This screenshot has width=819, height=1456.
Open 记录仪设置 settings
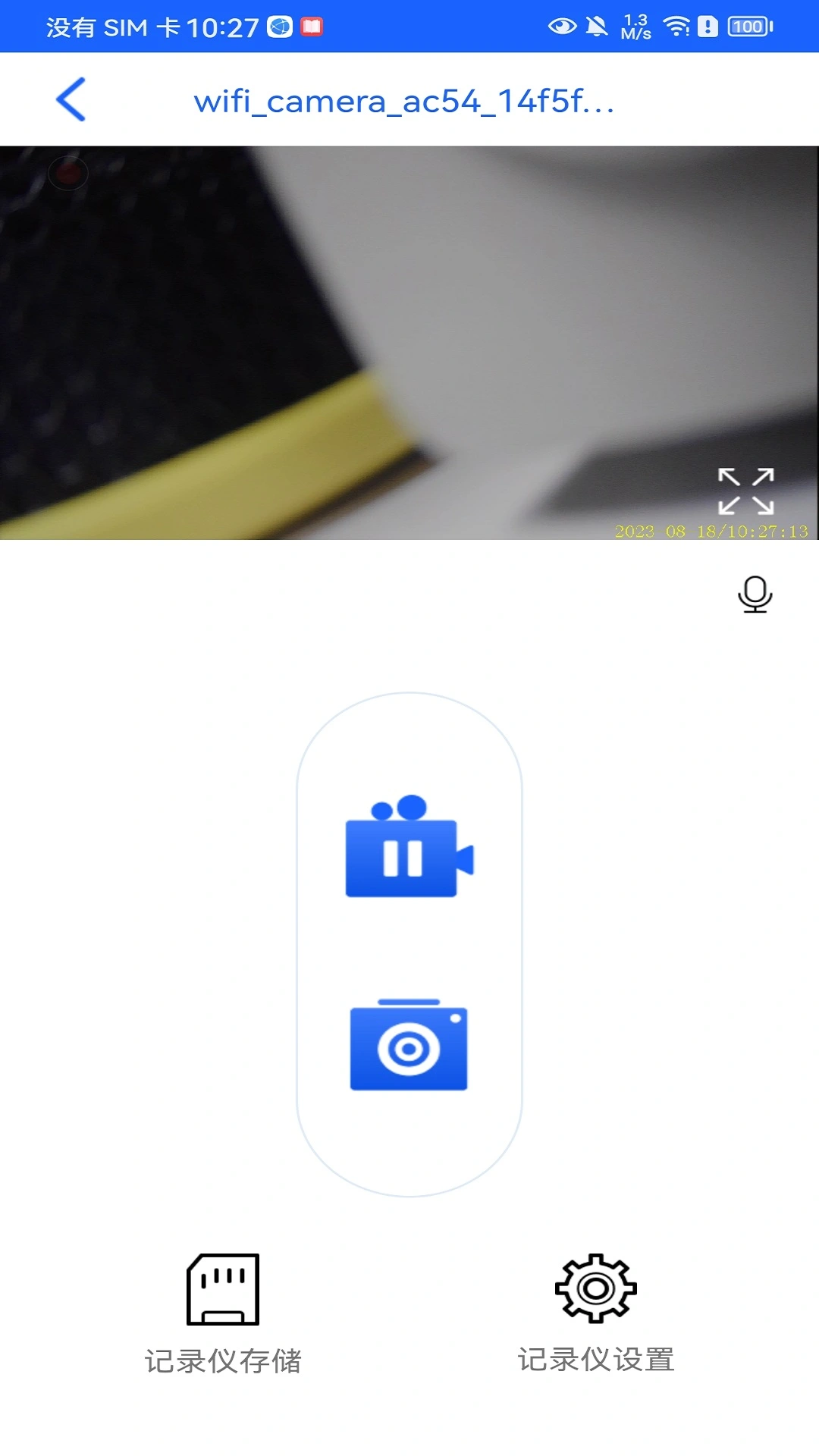pos(596,1313)
